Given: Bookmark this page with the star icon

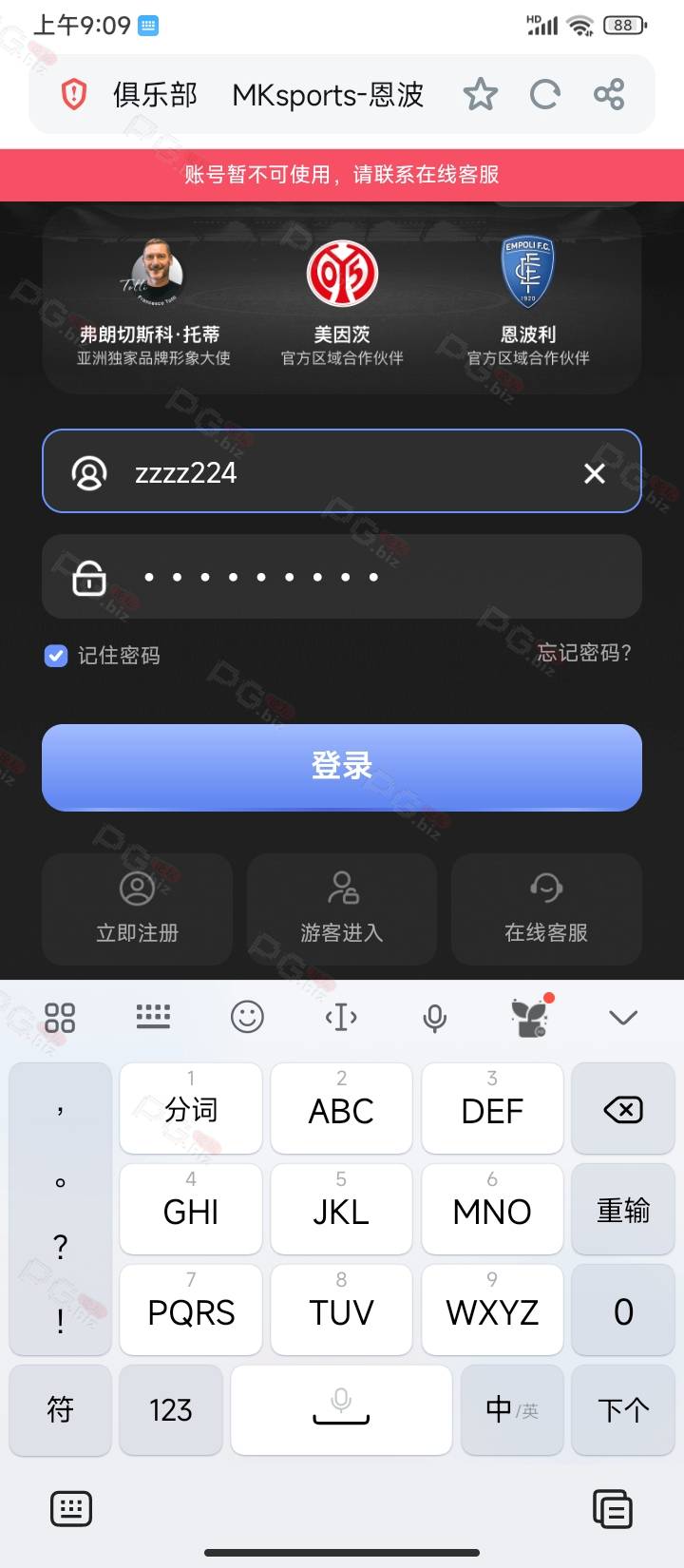Looking at the screenshot, I should coord(480,94).
